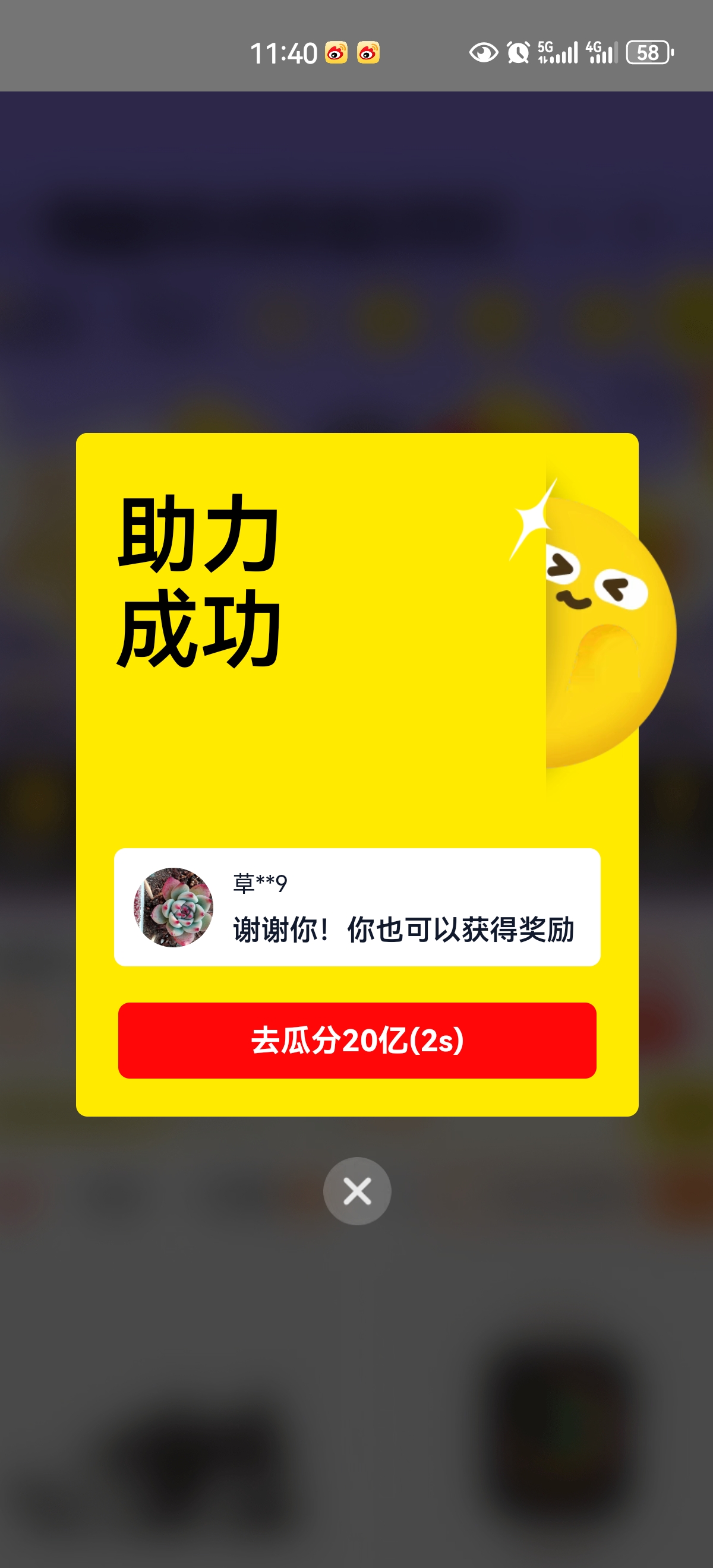The image size is (713, 1568).
Task: Dismiss the 助力成功 popup
Action: [x=357, y=1191]
